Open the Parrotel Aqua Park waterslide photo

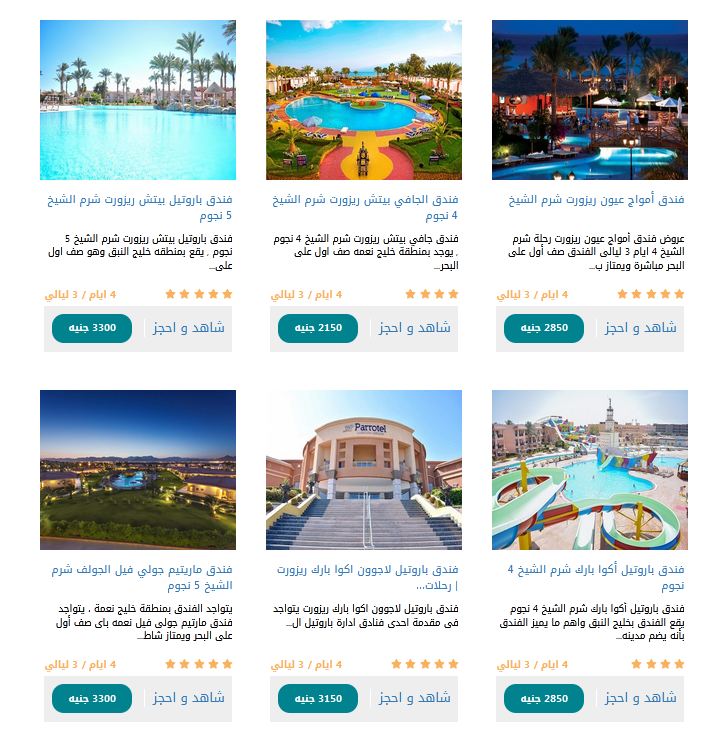point(590,470)
